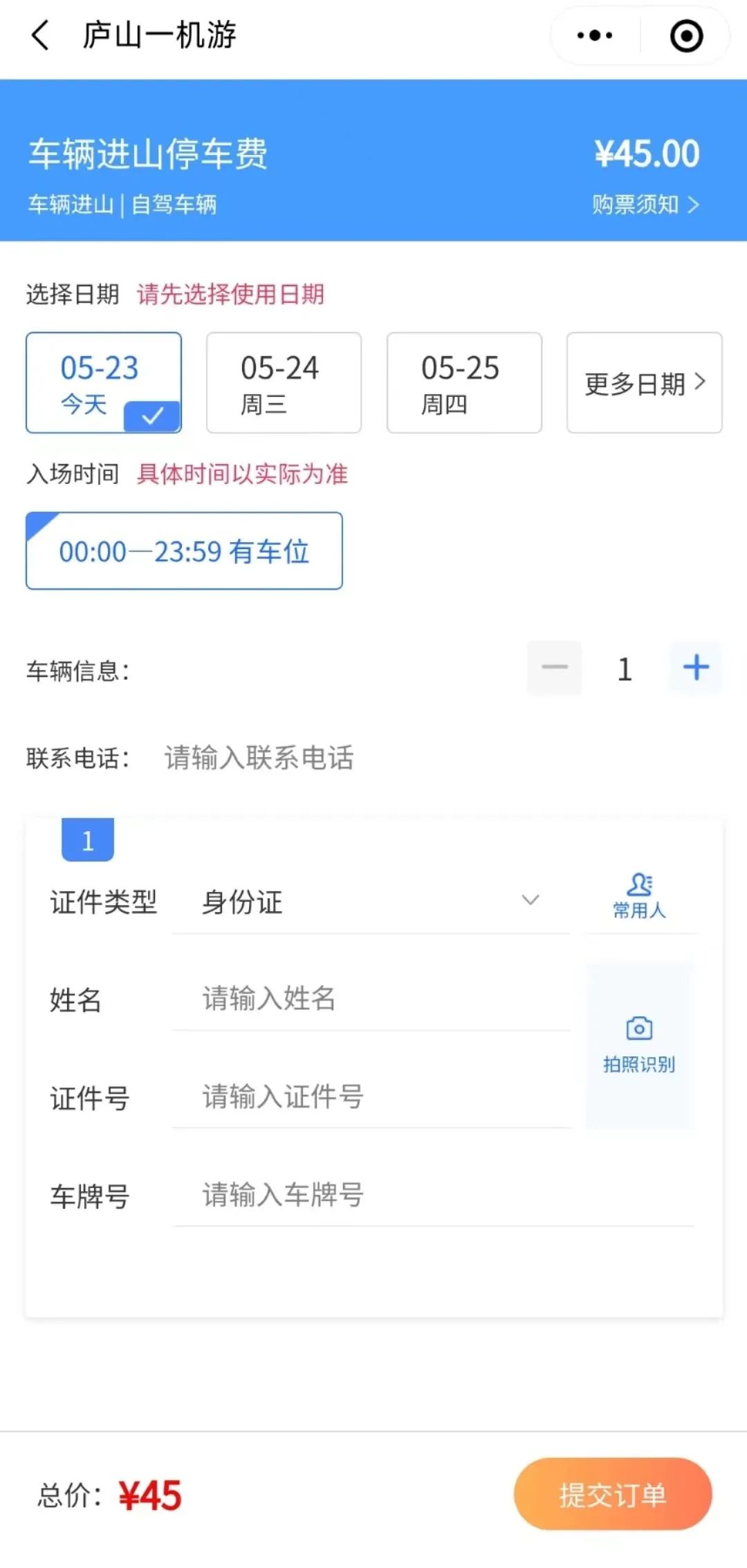Viewport: 747px width, 1568px height.
Task: Open the mini-program three-dot options menu
Action: tap(593, 36)
